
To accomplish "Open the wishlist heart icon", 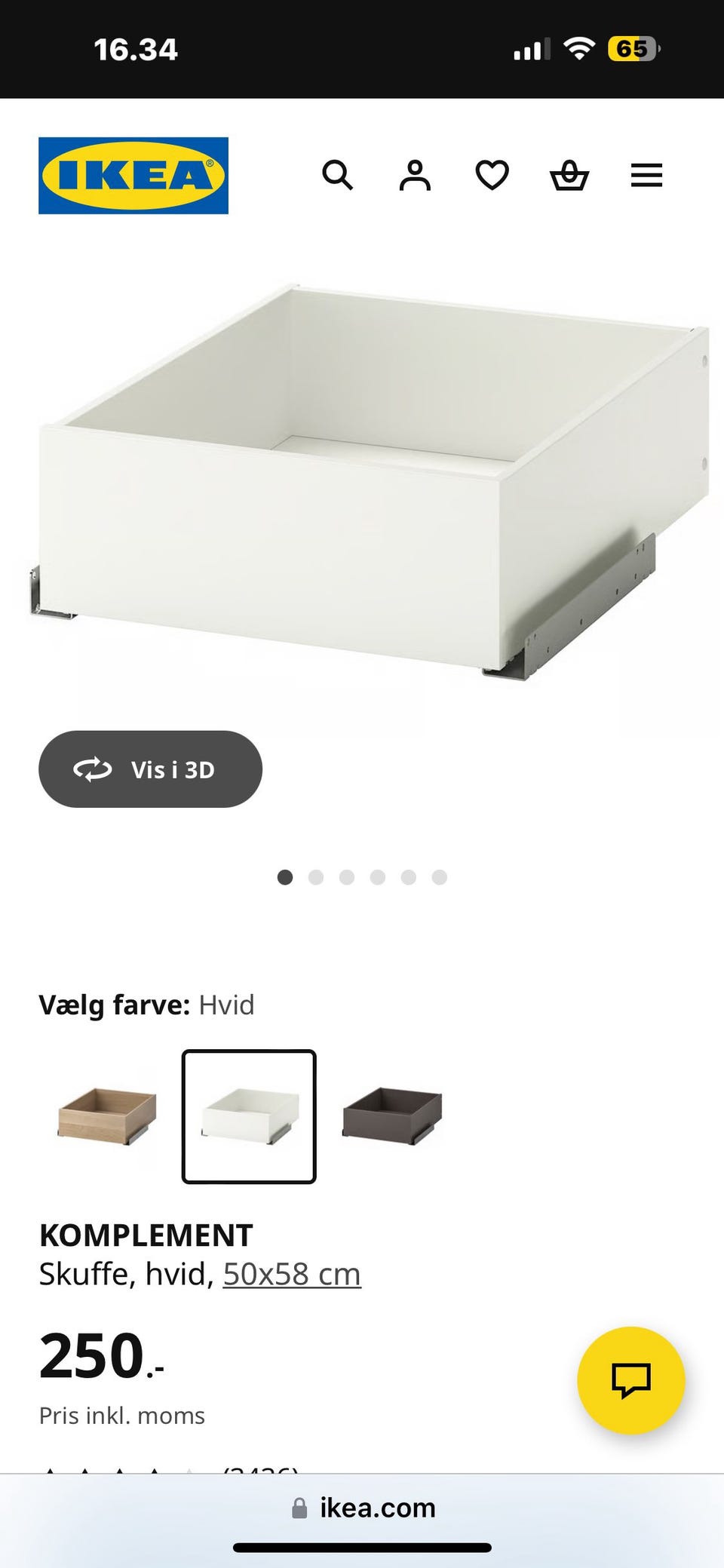I will (492, 176).
